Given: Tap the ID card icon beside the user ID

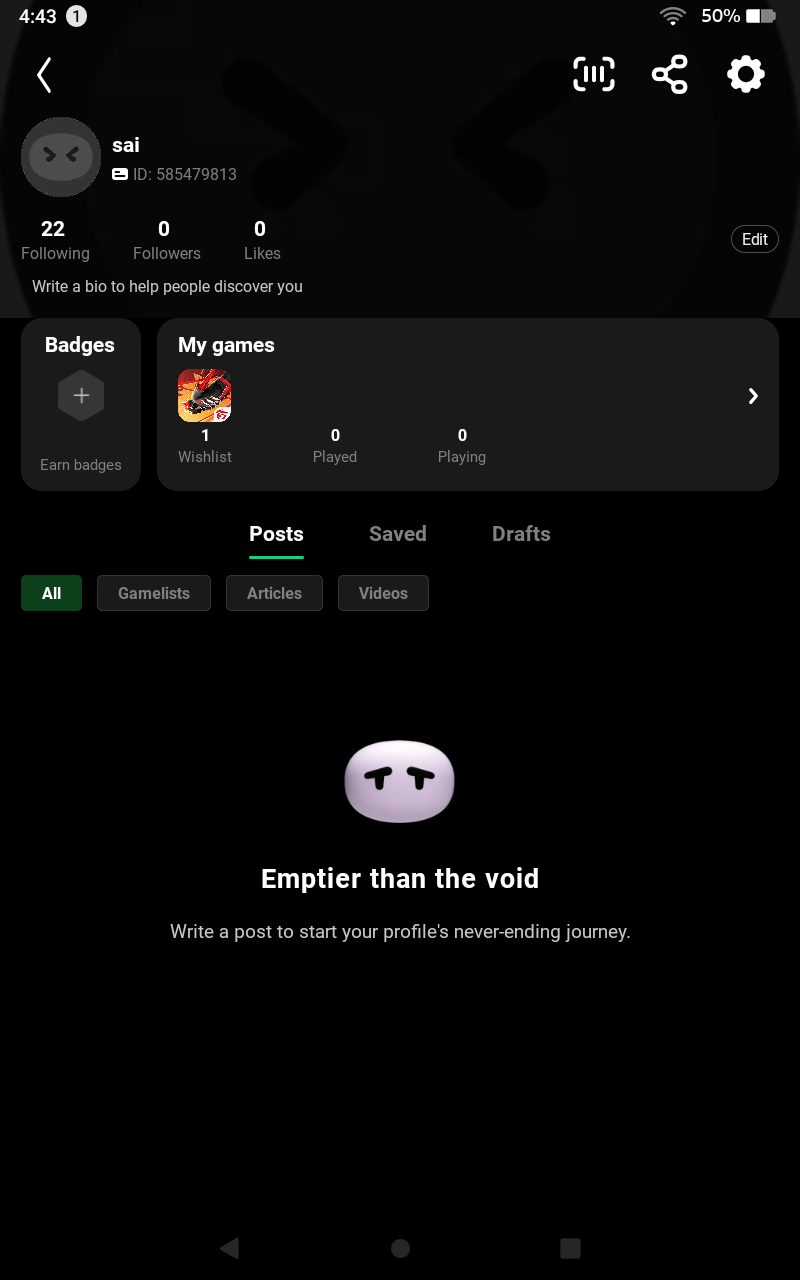Looking at the screenshot, I should [119, 174].
